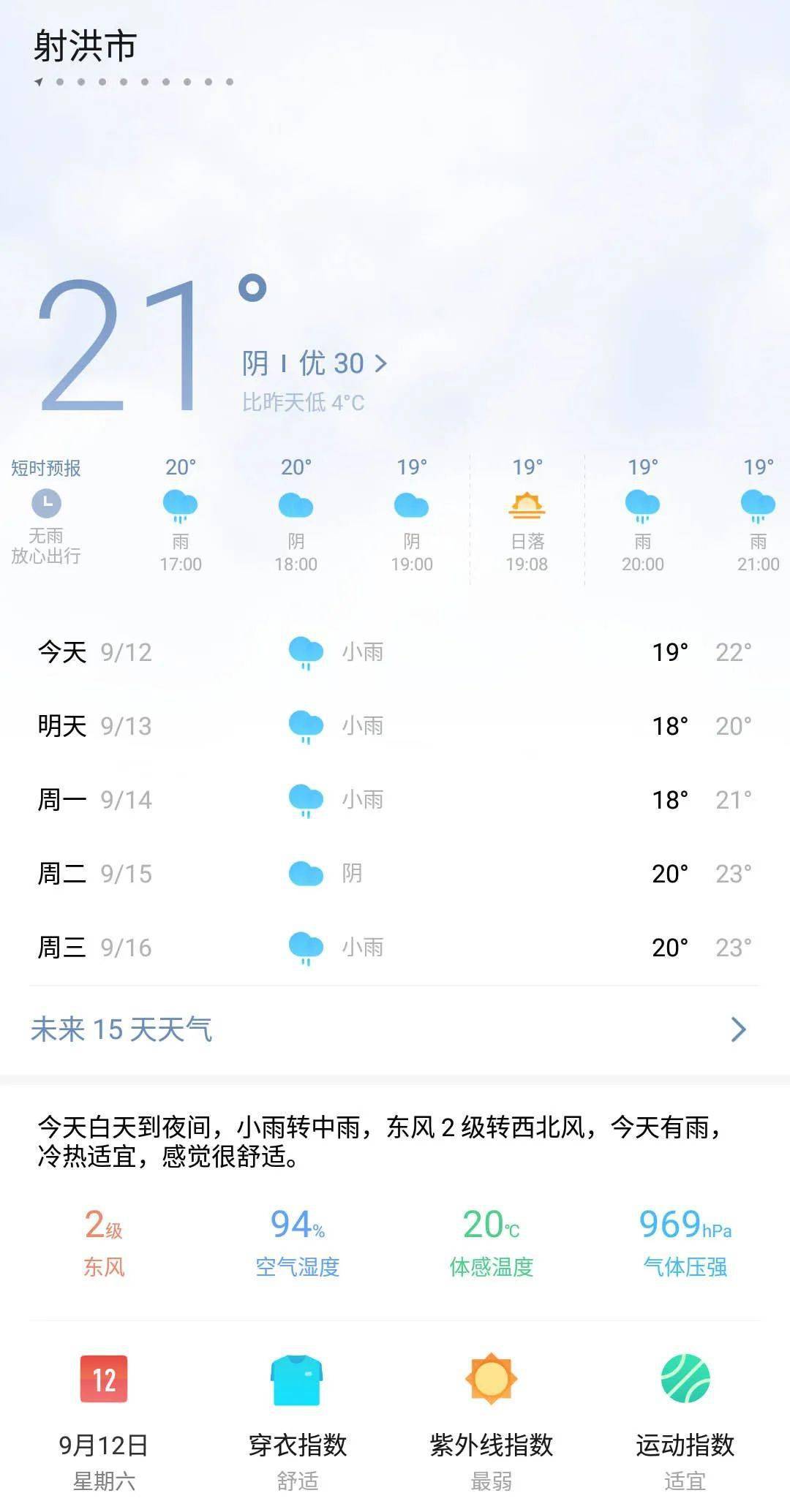790x1512 pixels.
Task: View tomorrow's 9/13 forecast details
Action: pos(394,725)
